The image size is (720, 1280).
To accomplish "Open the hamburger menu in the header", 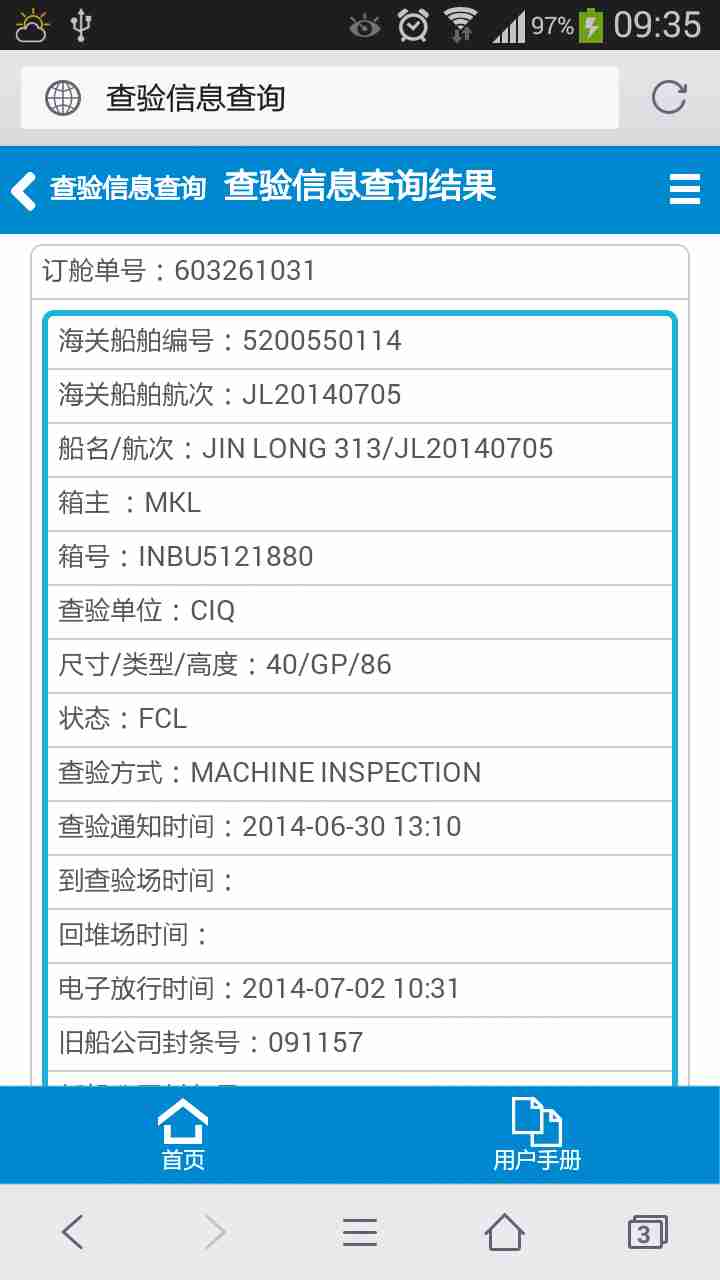I will coord(684,189).
